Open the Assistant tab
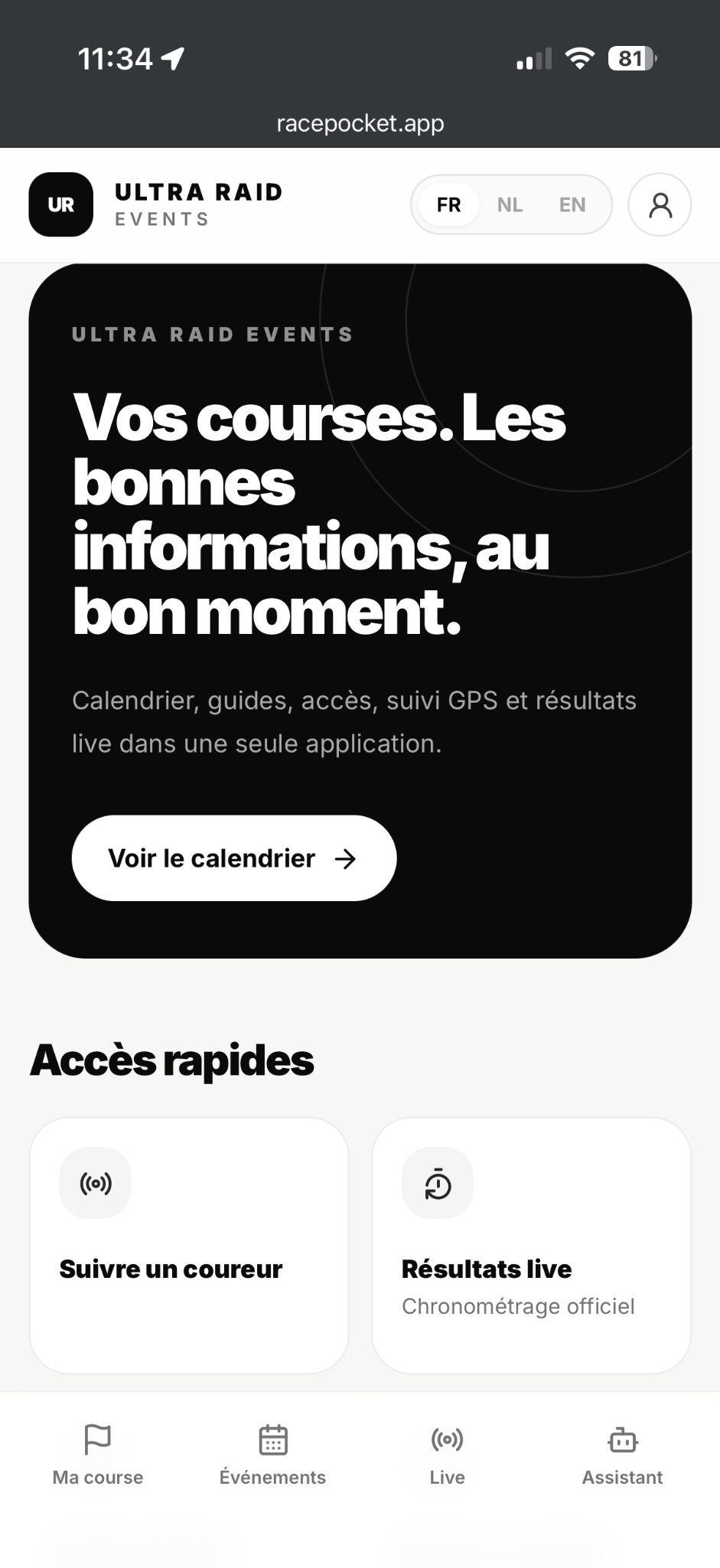The height and width of the screenshot is (1568, 720). click(622, 1455)
